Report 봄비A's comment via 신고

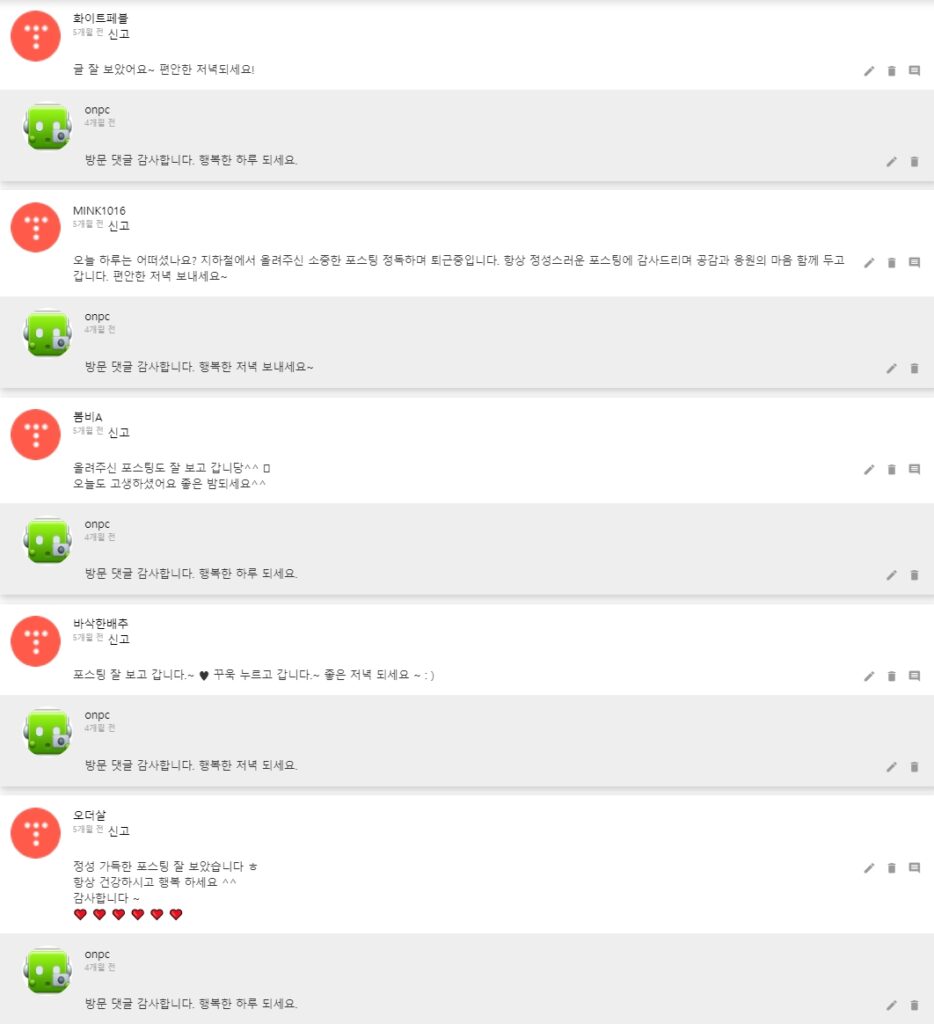(118, 433)
